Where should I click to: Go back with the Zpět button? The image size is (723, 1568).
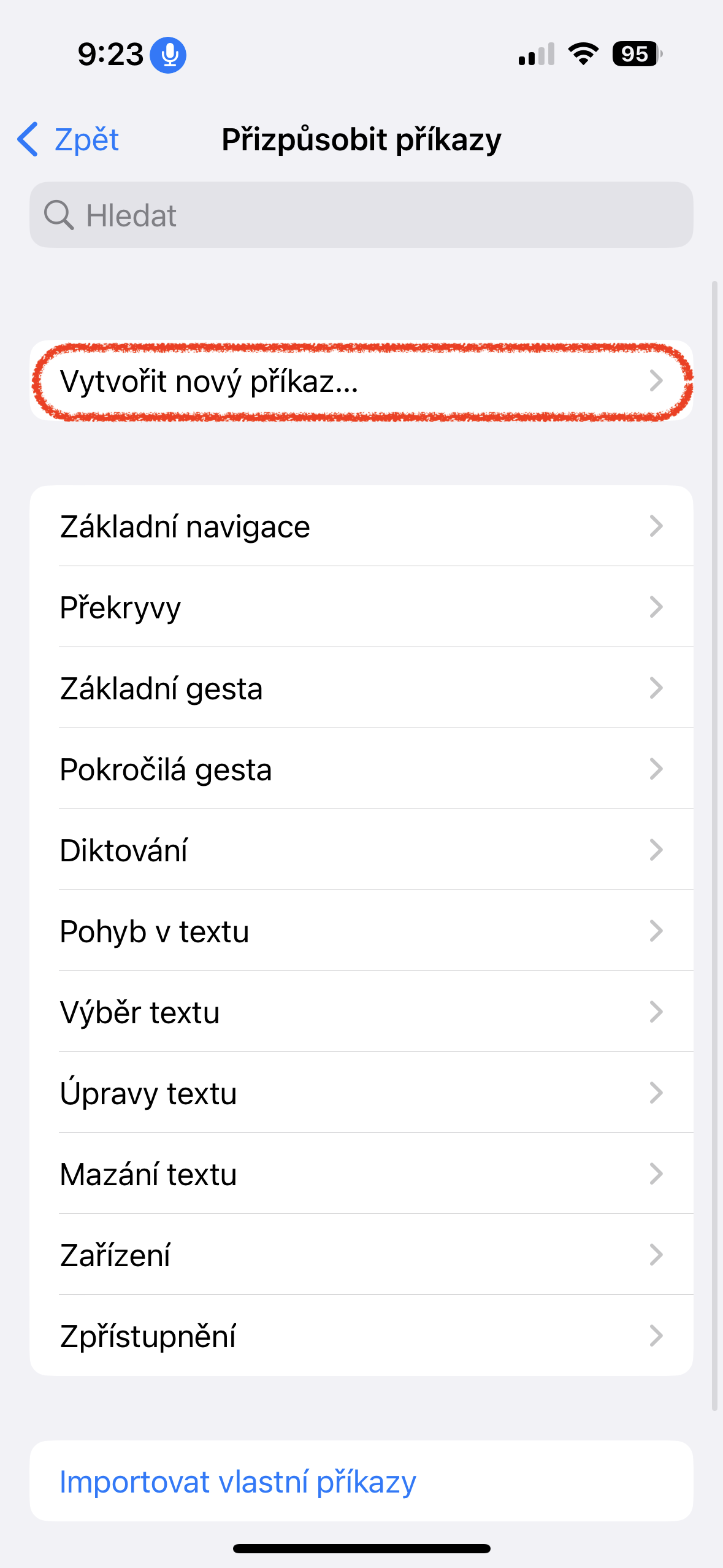pyautogui.click(x=69, y=139)
